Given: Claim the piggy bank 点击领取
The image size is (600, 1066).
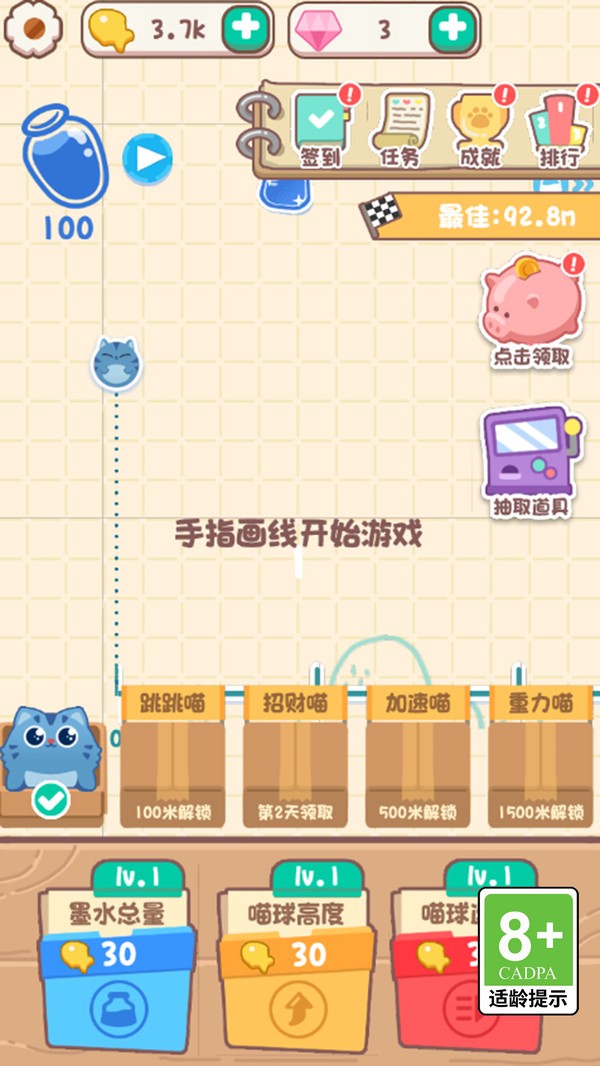Looking at the screenshot, I should point(531,311).
